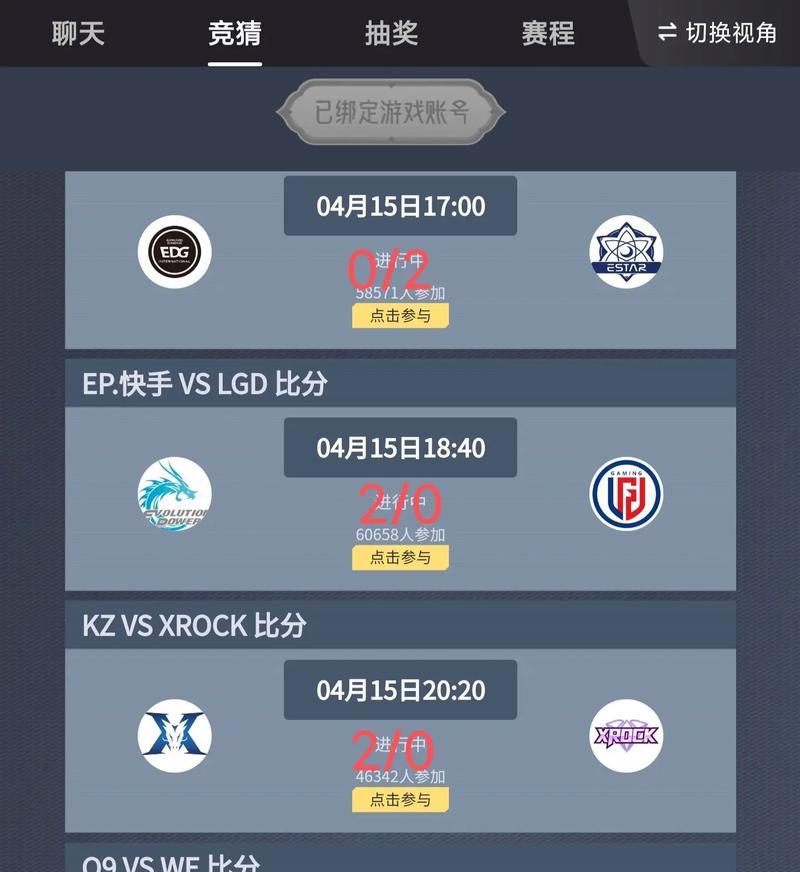Tap the 已绑定游戏账号 badge
Viewport: 800px width, 872px height.
point(391,112)
